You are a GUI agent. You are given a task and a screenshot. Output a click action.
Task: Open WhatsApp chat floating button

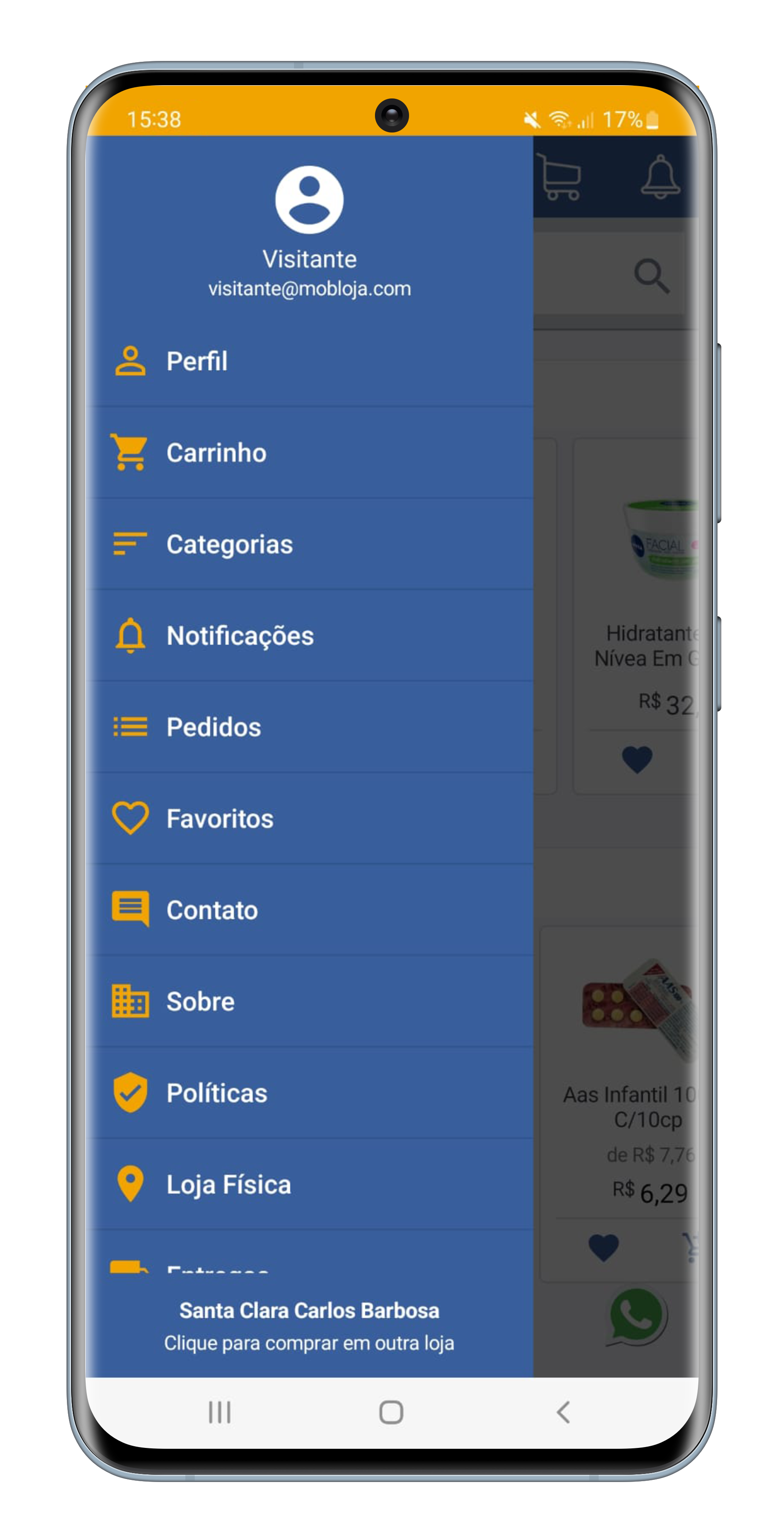coord(637,1316)
